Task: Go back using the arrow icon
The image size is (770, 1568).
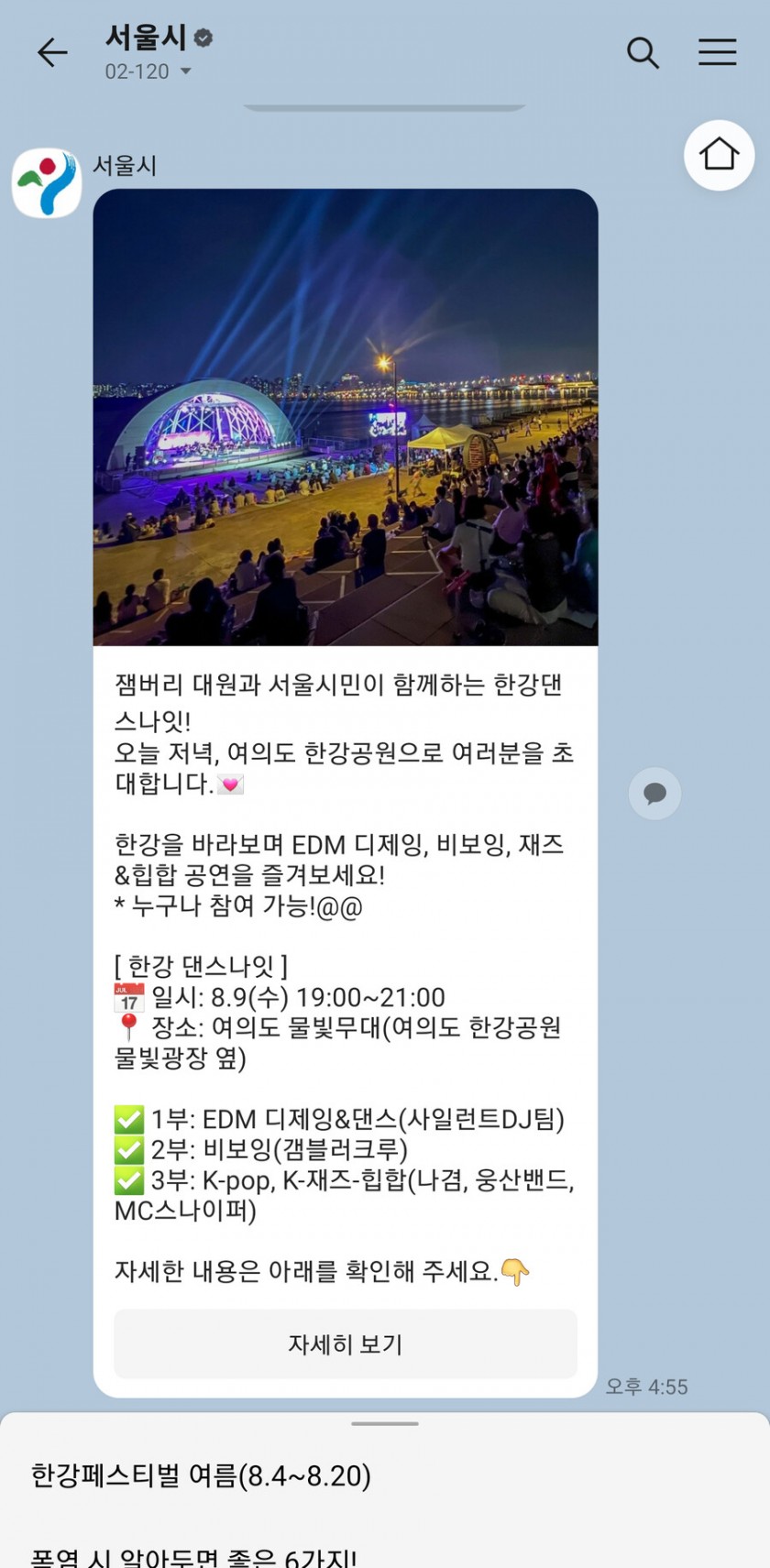Action: click(52, 53)
